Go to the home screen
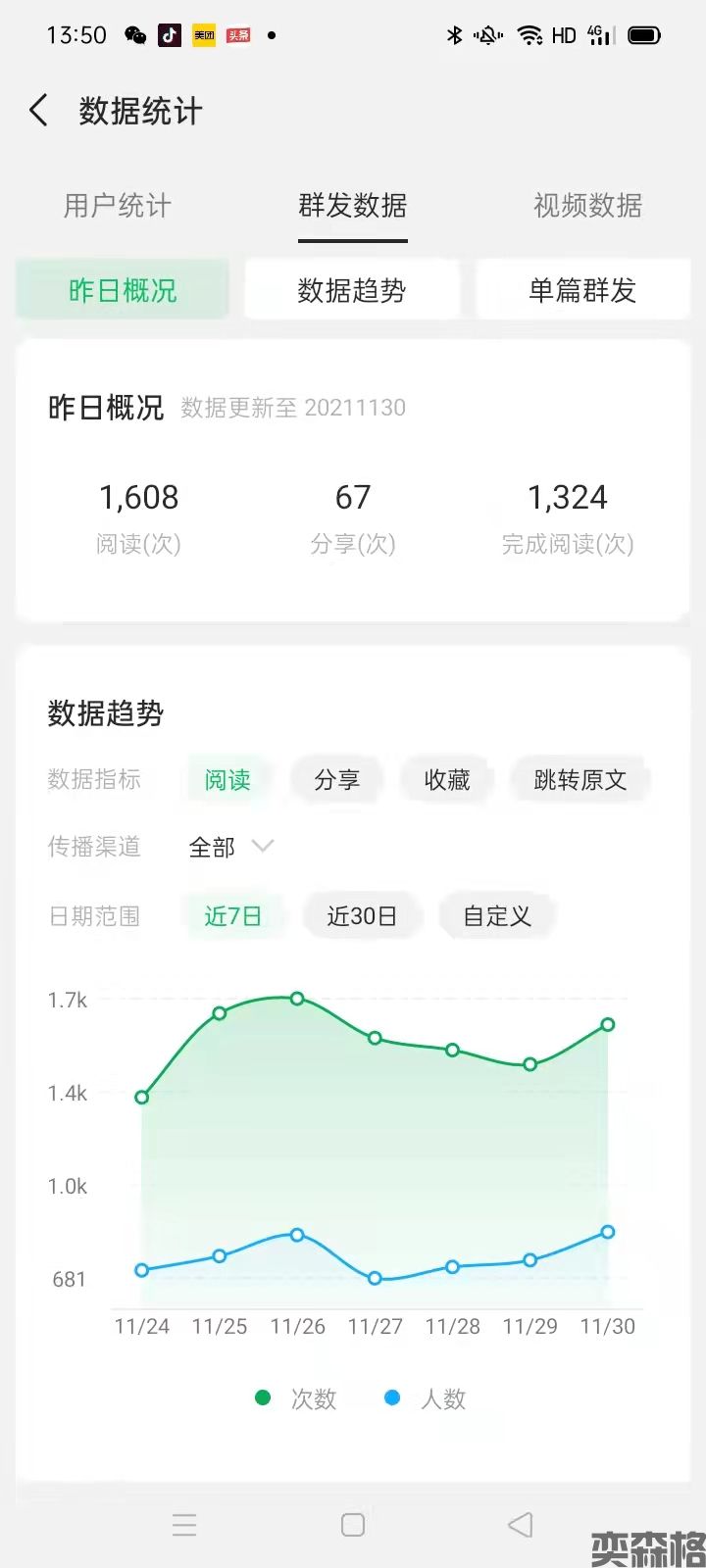This screenshot has width=706, height=1568. point(353,1525)
